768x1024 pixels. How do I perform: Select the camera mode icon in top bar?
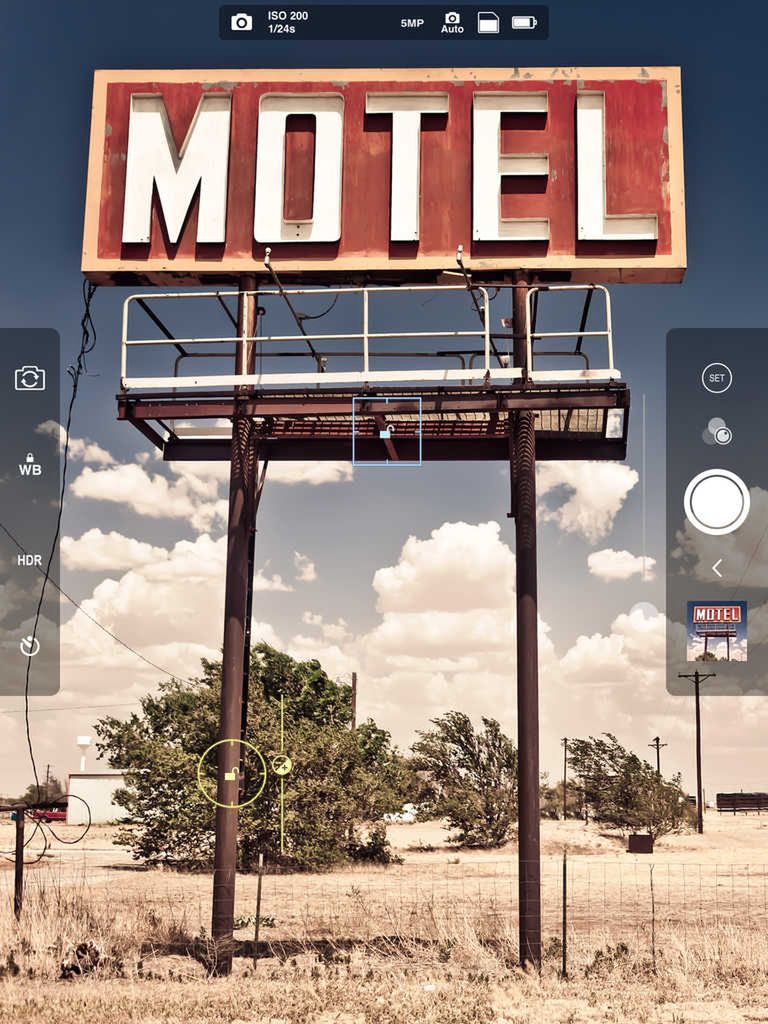click(242, 22)
